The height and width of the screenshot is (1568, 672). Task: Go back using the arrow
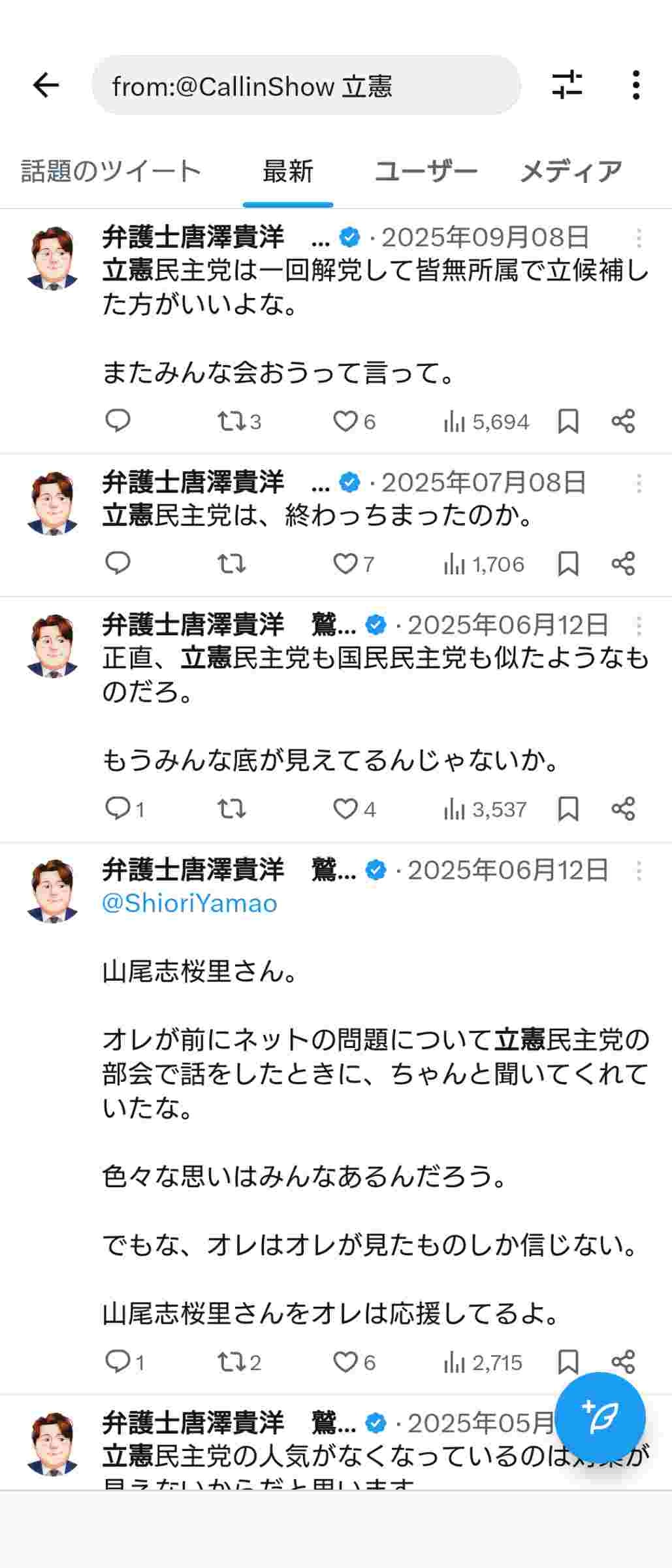click(x=46, y=85)
